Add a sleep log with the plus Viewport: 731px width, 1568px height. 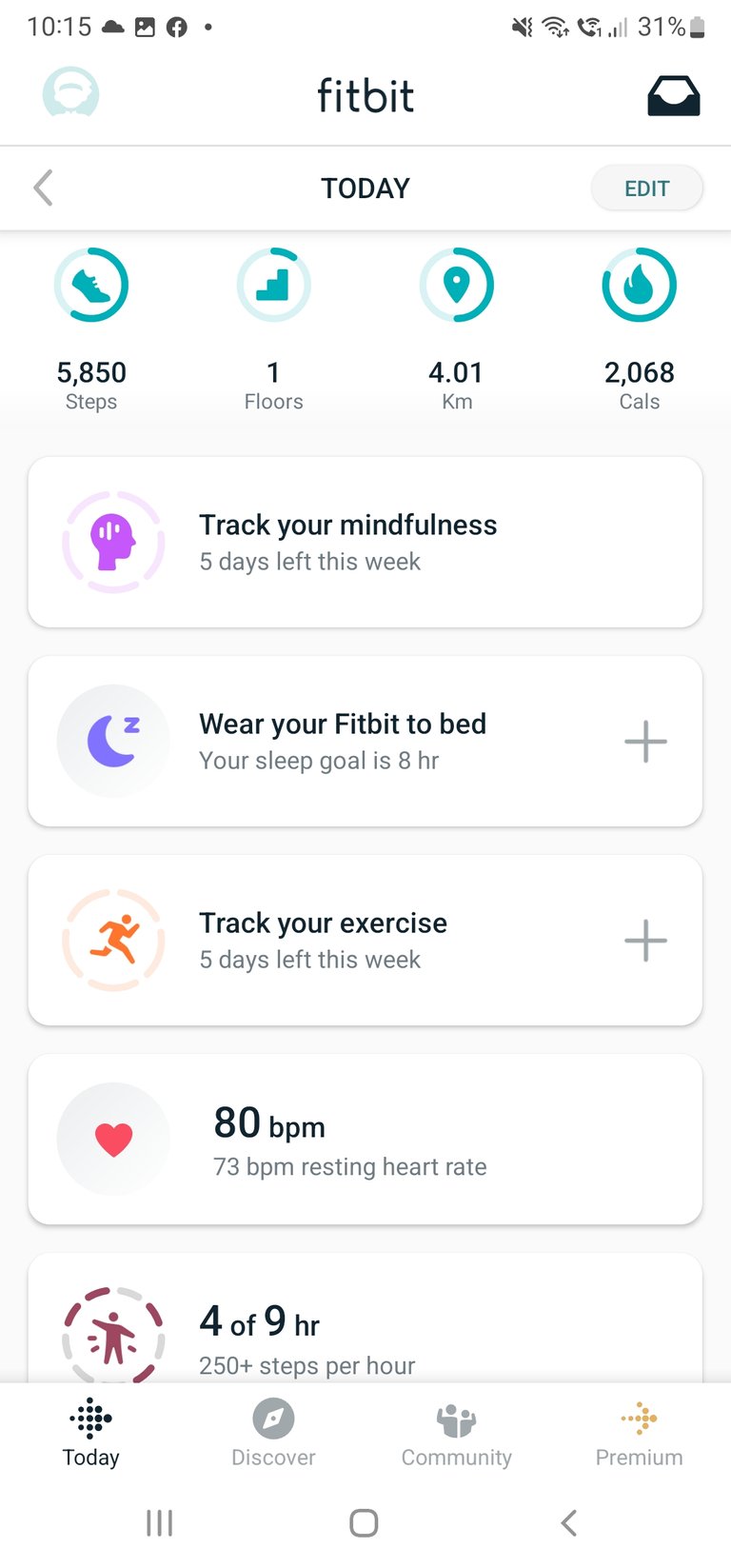pos(645,742)
